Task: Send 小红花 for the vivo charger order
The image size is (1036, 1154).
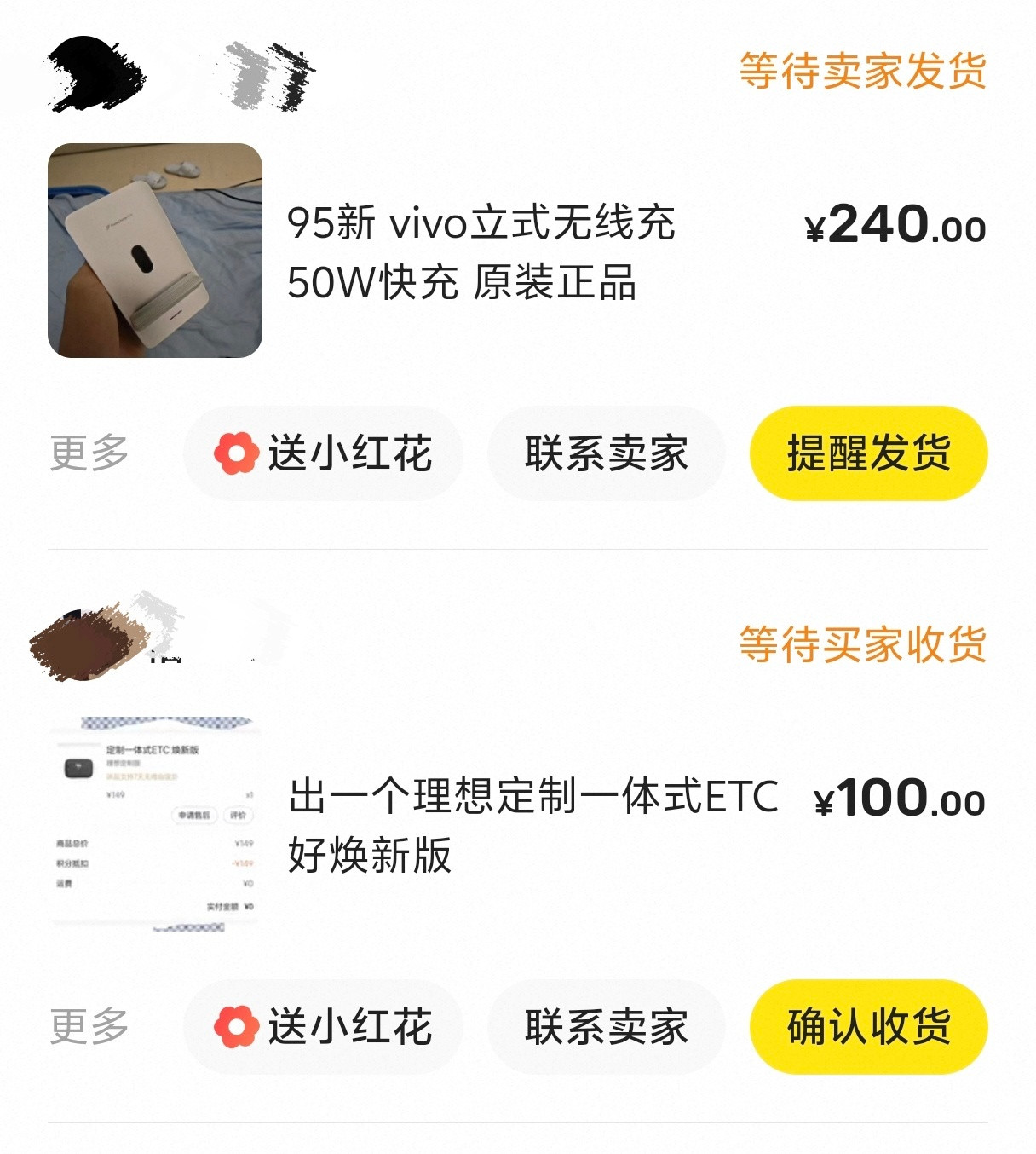Action: [x=324, y=453]
